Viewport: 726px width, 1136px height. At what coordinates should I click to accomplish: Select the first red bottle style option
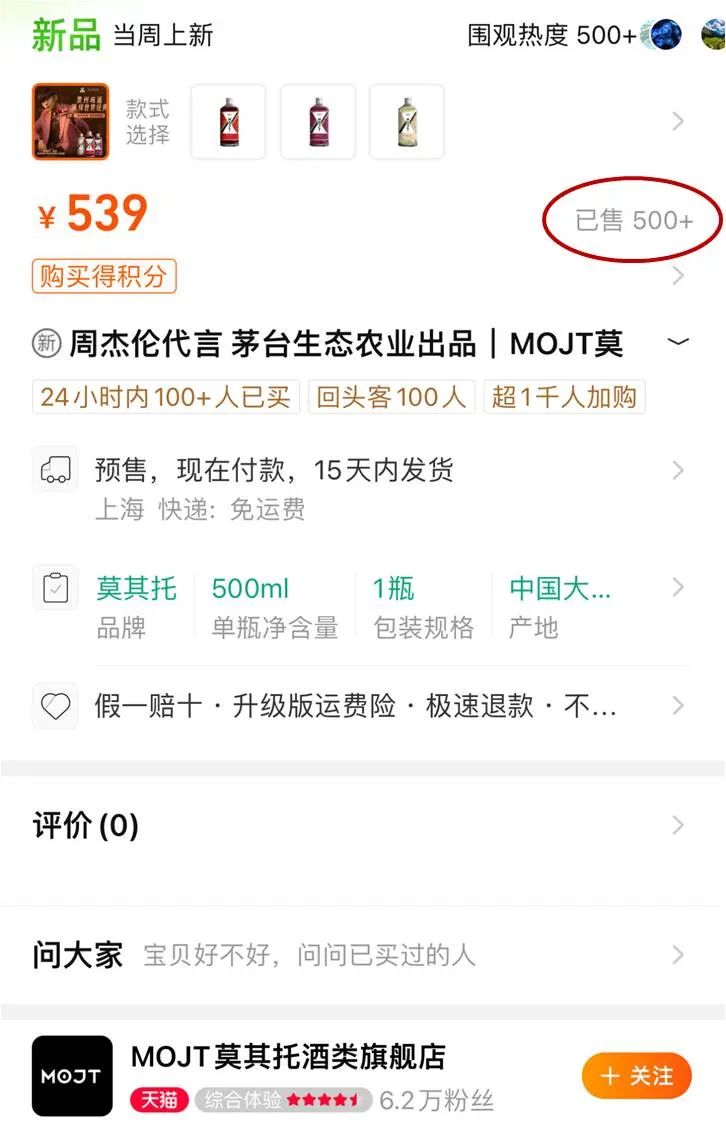click(x=228, y=122)
